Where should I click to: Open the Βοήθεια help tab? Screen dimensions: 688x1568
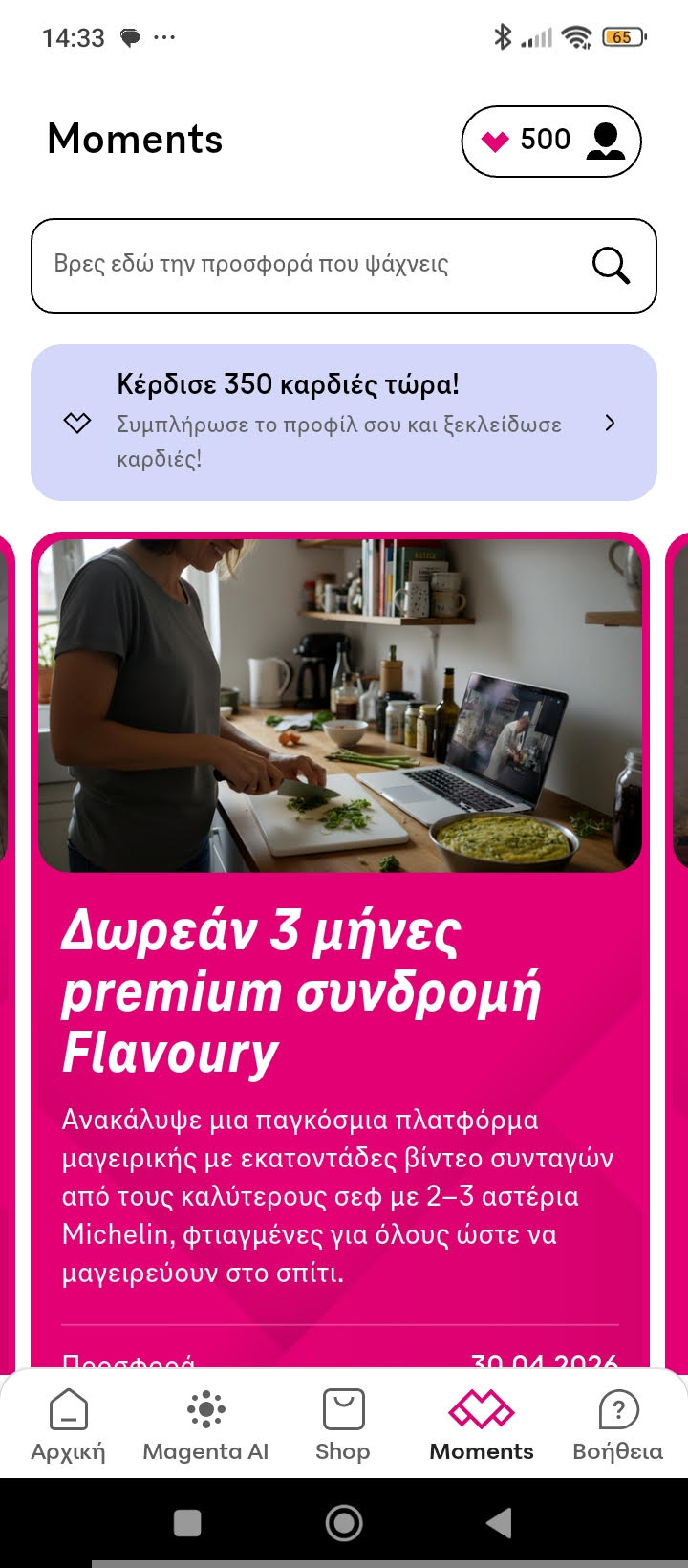[x=617, y=1426]
